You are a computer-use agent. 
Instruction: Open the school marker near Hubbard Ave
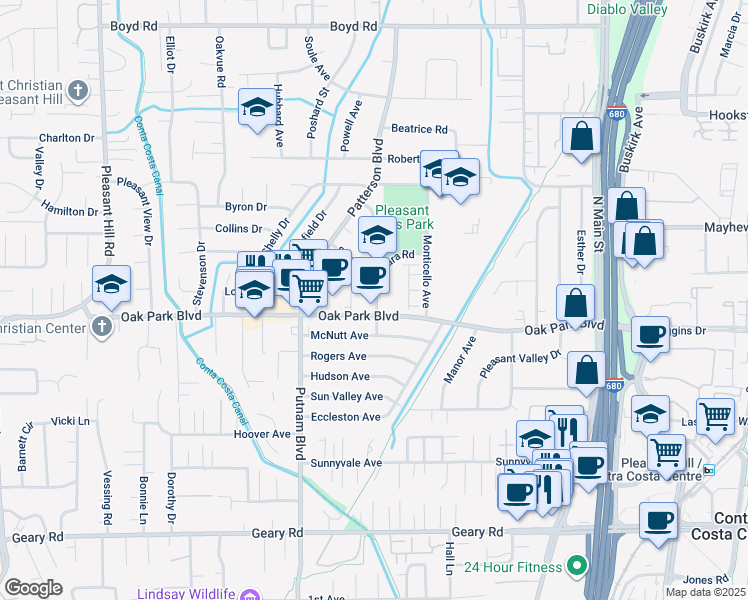coord(257,107)
